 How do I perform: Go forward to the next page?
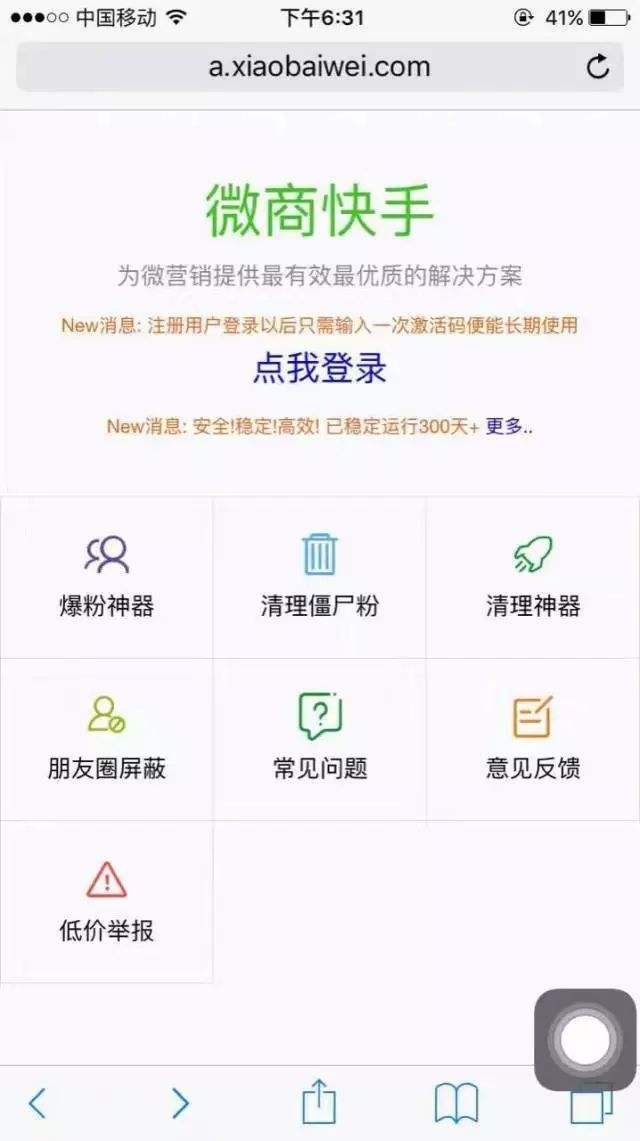pyautogui.click(x=180, y=1104)
